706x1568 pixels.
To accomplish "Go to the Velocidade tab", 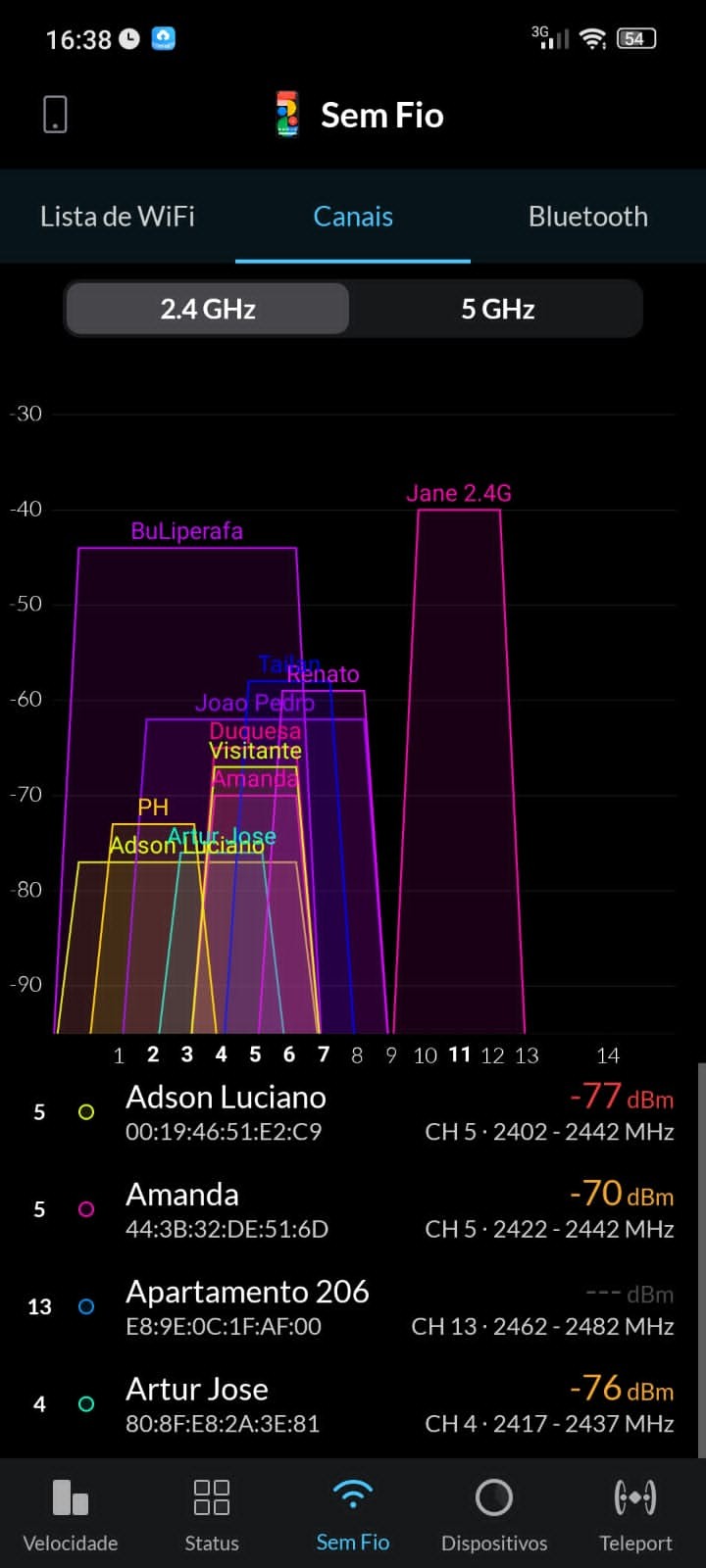I will pos(71,1515).
